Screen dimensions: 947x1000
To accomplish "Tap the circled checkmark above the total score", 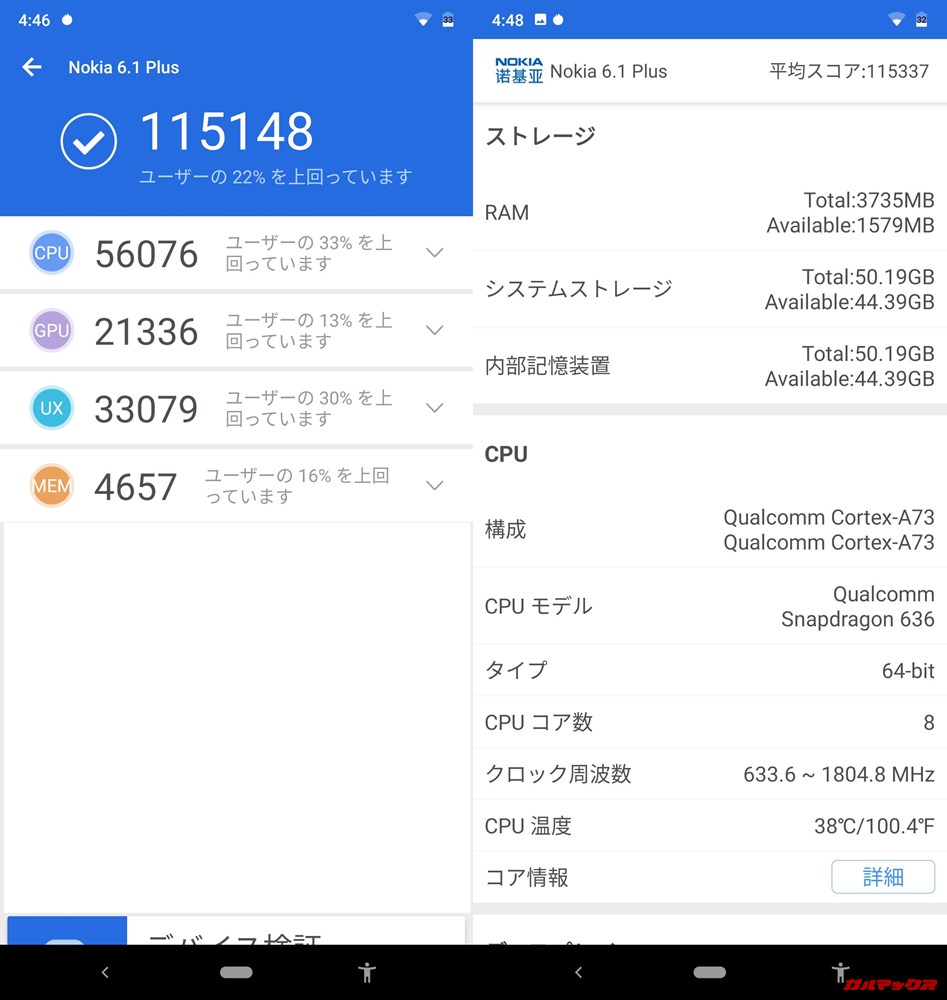I will (88, 141).
